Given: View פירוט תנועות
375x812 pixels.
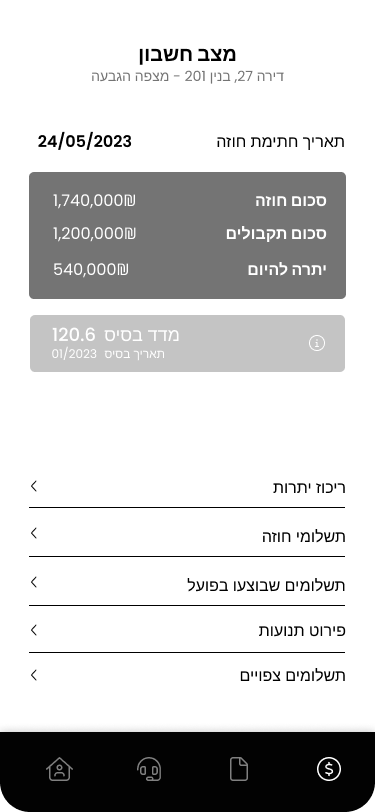Looking at the screenshot, I should point(187,630).
